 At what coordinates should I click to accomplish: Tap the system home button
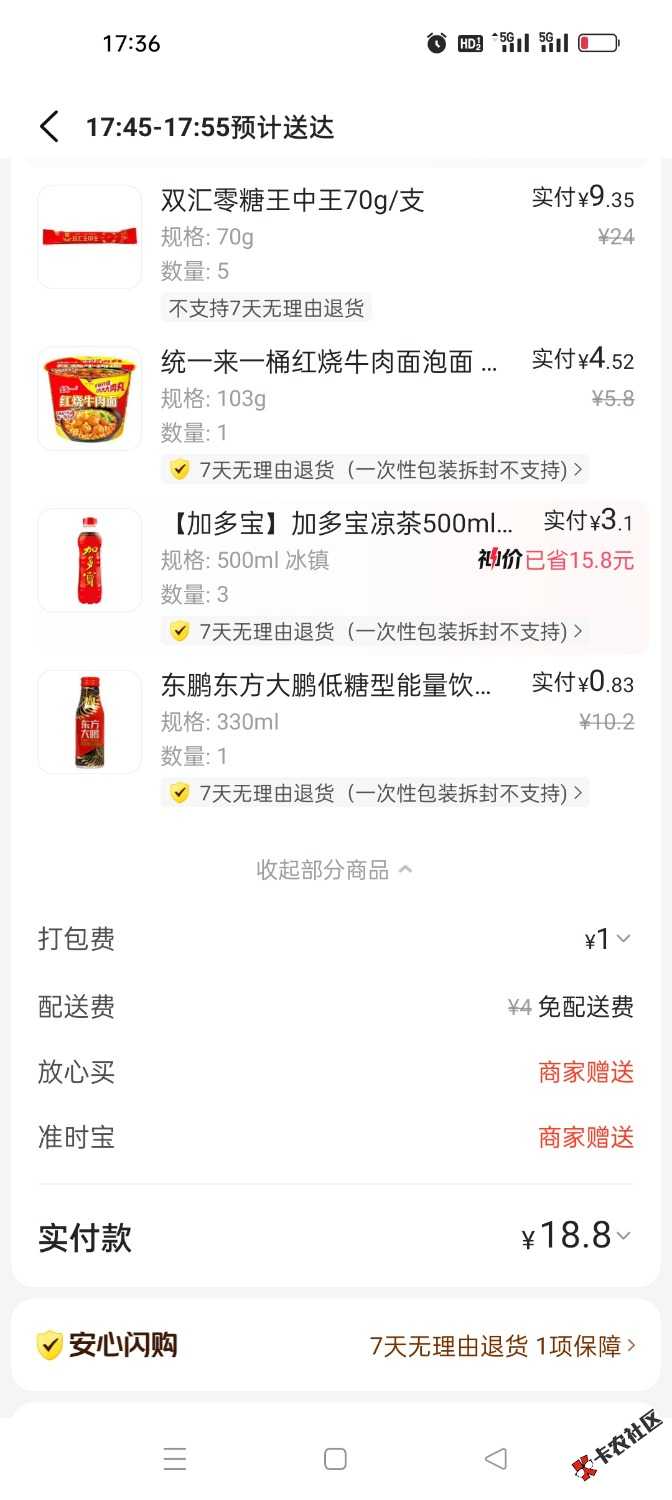point(336,1459)
